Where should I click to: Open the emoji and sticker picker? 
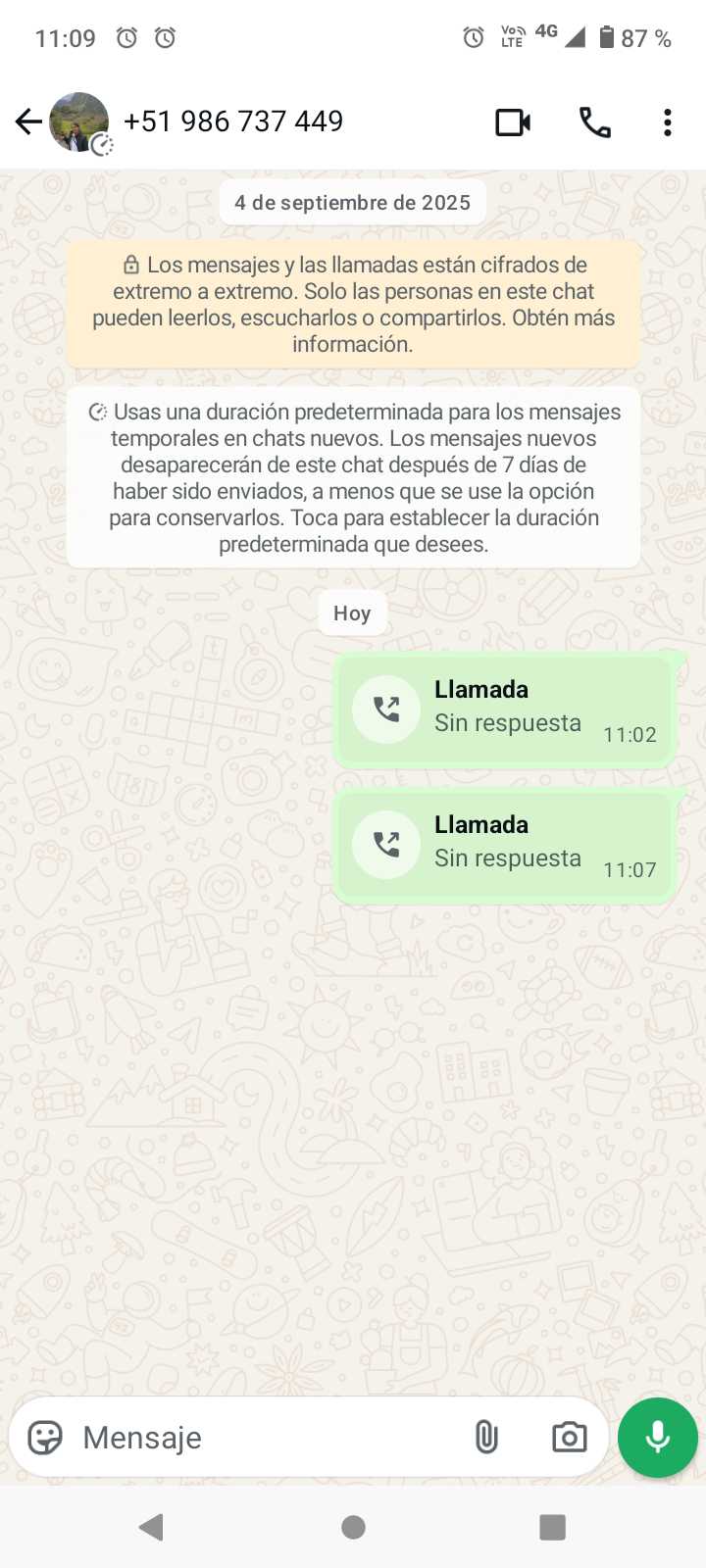(45, 1438)
